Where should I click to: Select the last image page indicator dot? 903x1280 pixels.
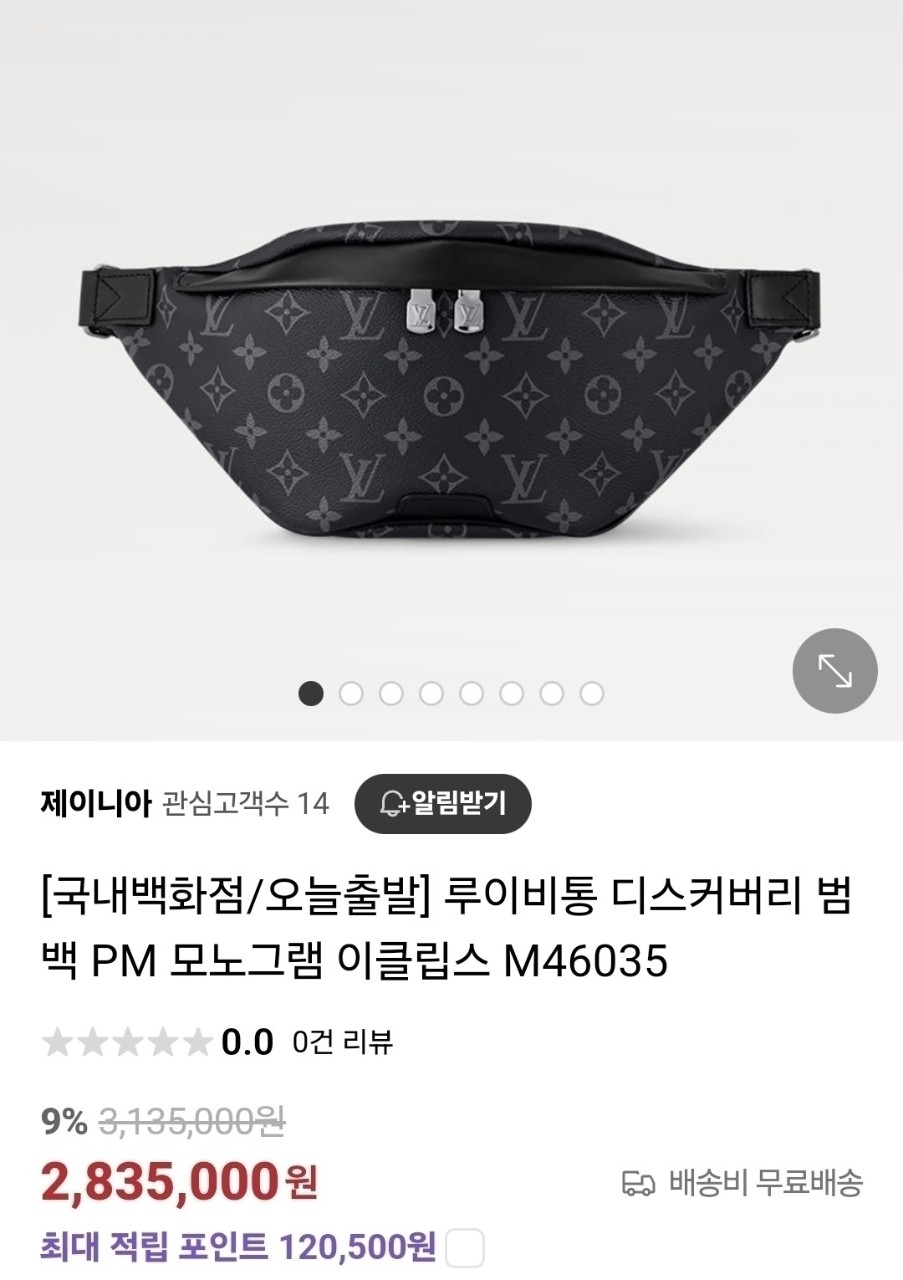click(592, 693)
